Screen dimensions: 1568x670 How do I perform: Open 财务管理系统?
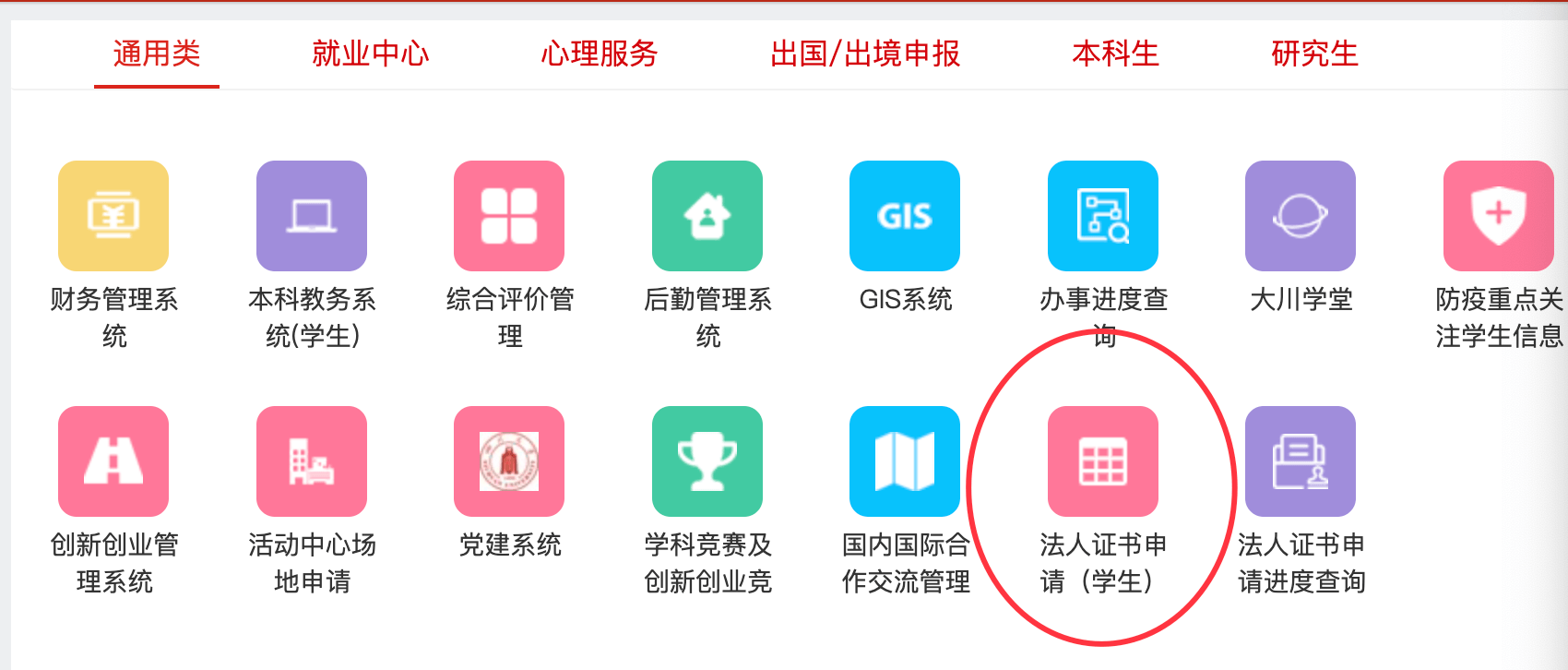pos(113,216)
